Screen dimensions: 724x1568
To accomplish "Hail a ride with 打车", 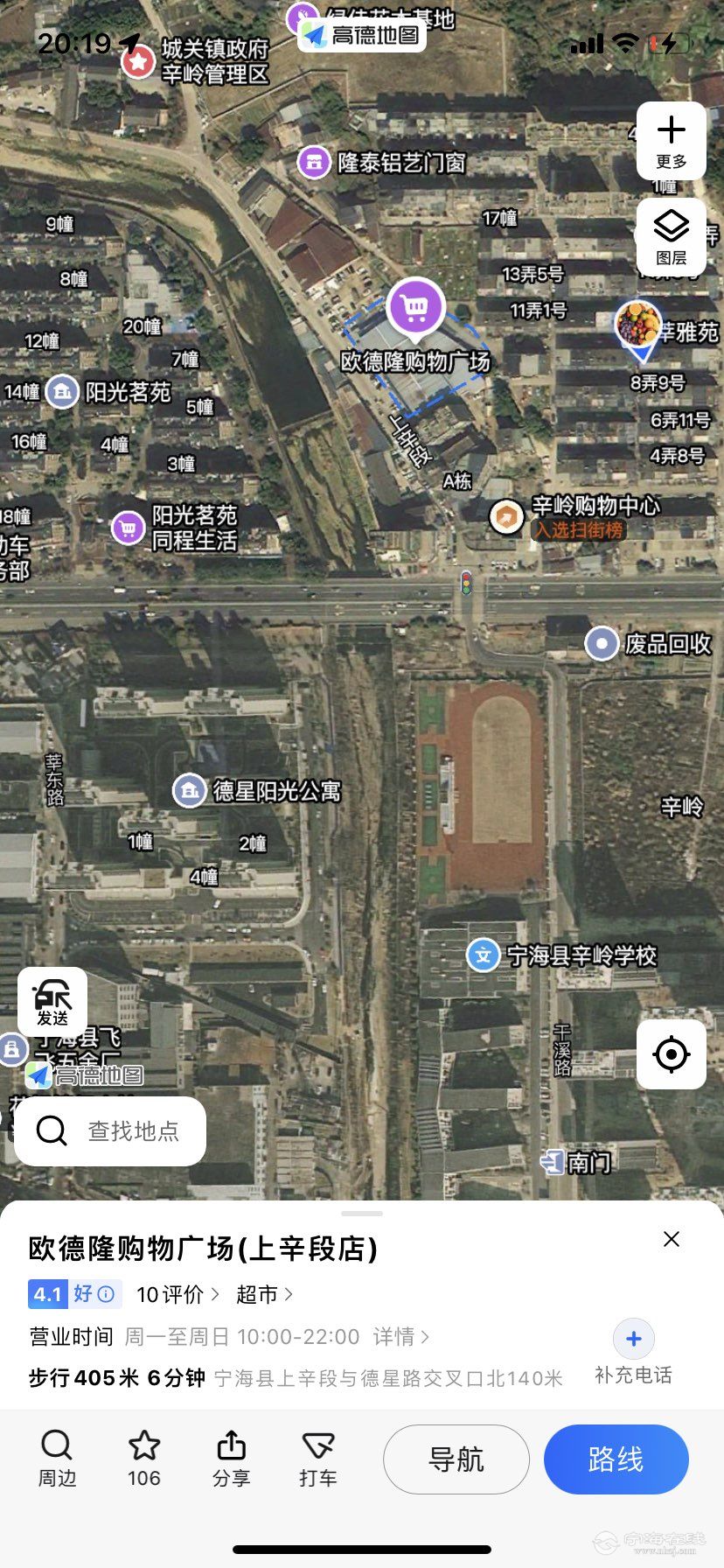I will (318, 1459).
